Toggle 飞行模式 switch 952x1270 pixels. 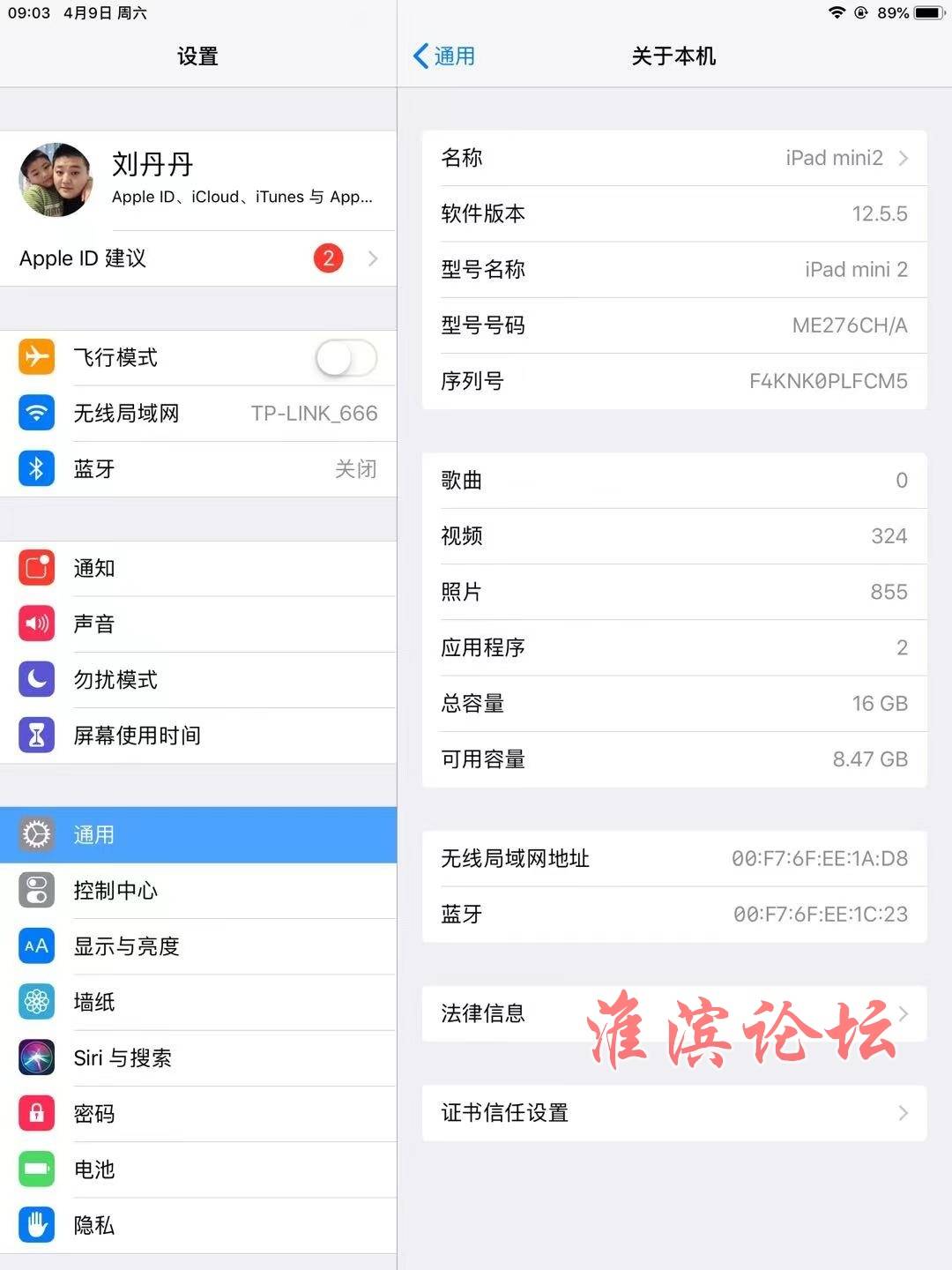(346, 358)
